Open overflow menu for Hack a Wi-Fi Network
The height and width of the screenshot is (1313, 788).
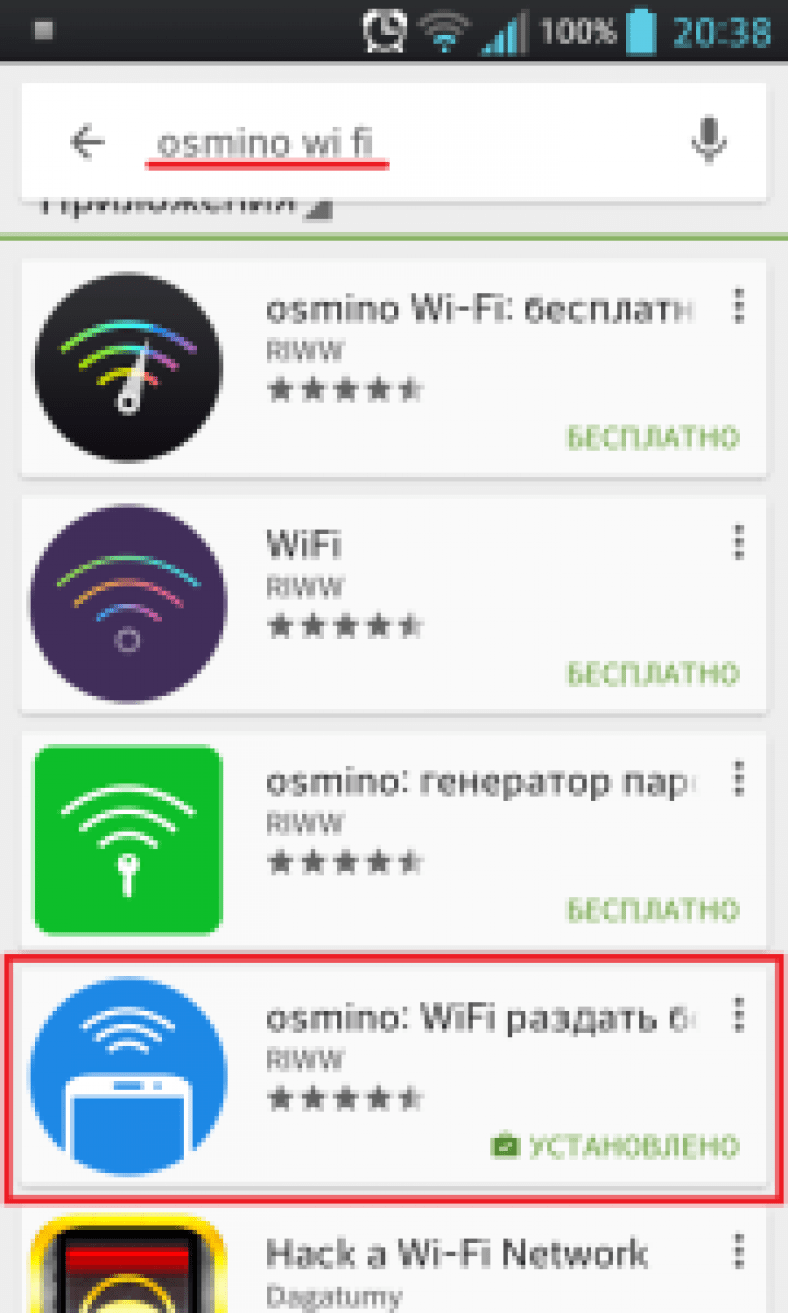tap(739, 1250)
